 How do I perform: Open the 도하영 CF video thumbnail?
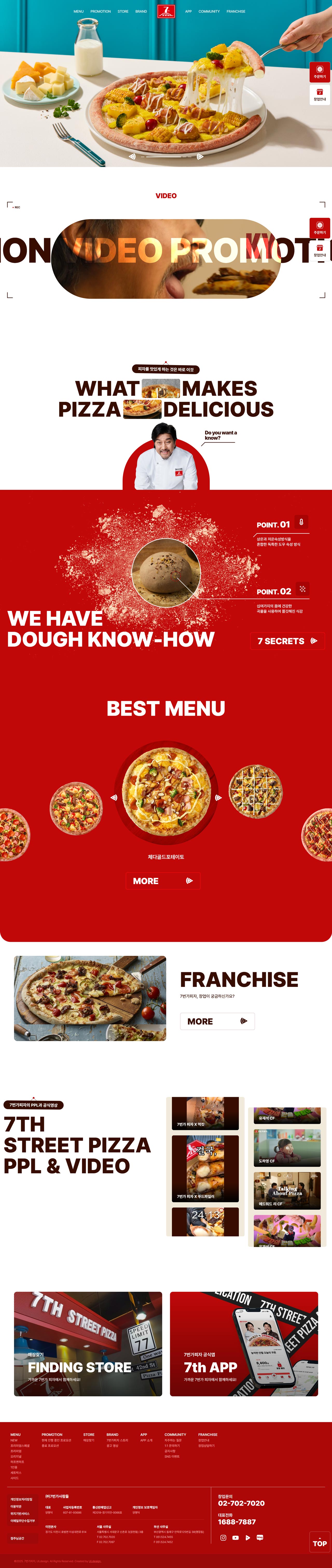point(287,1147)
